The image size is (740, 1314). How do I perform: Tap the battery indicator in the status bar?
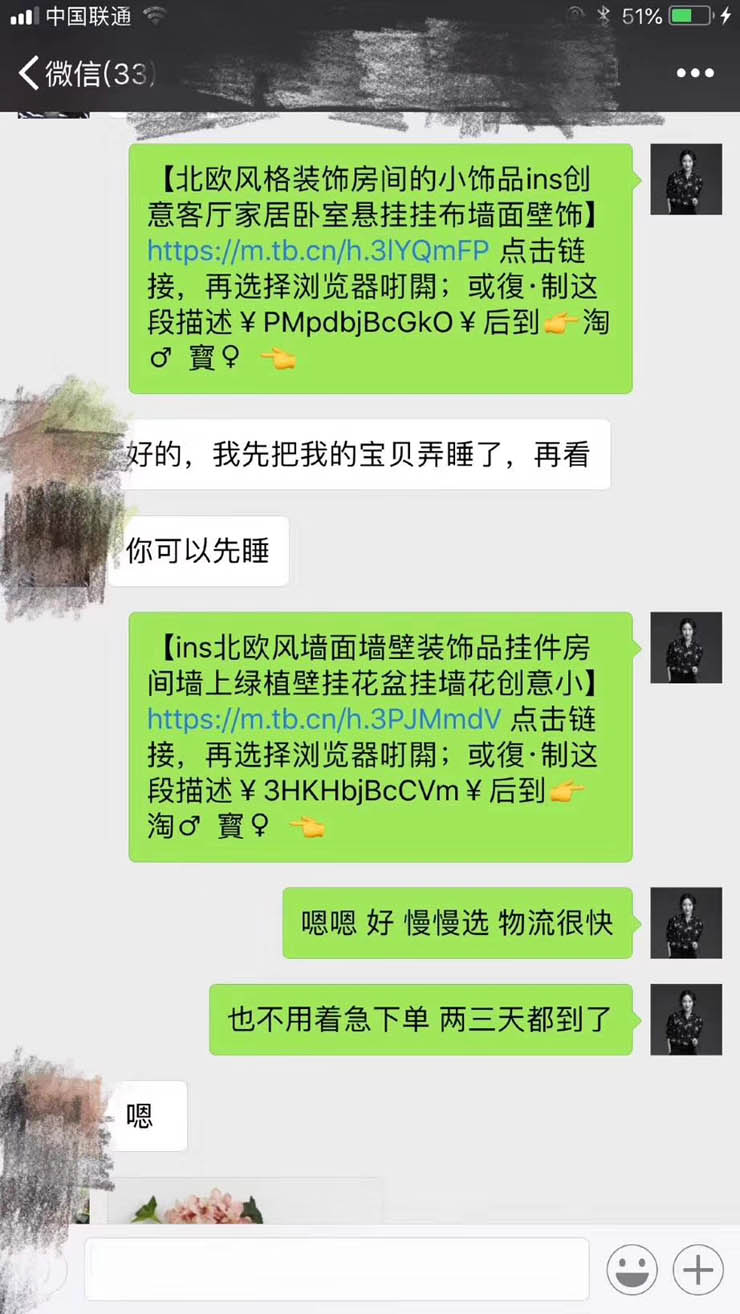690,15
